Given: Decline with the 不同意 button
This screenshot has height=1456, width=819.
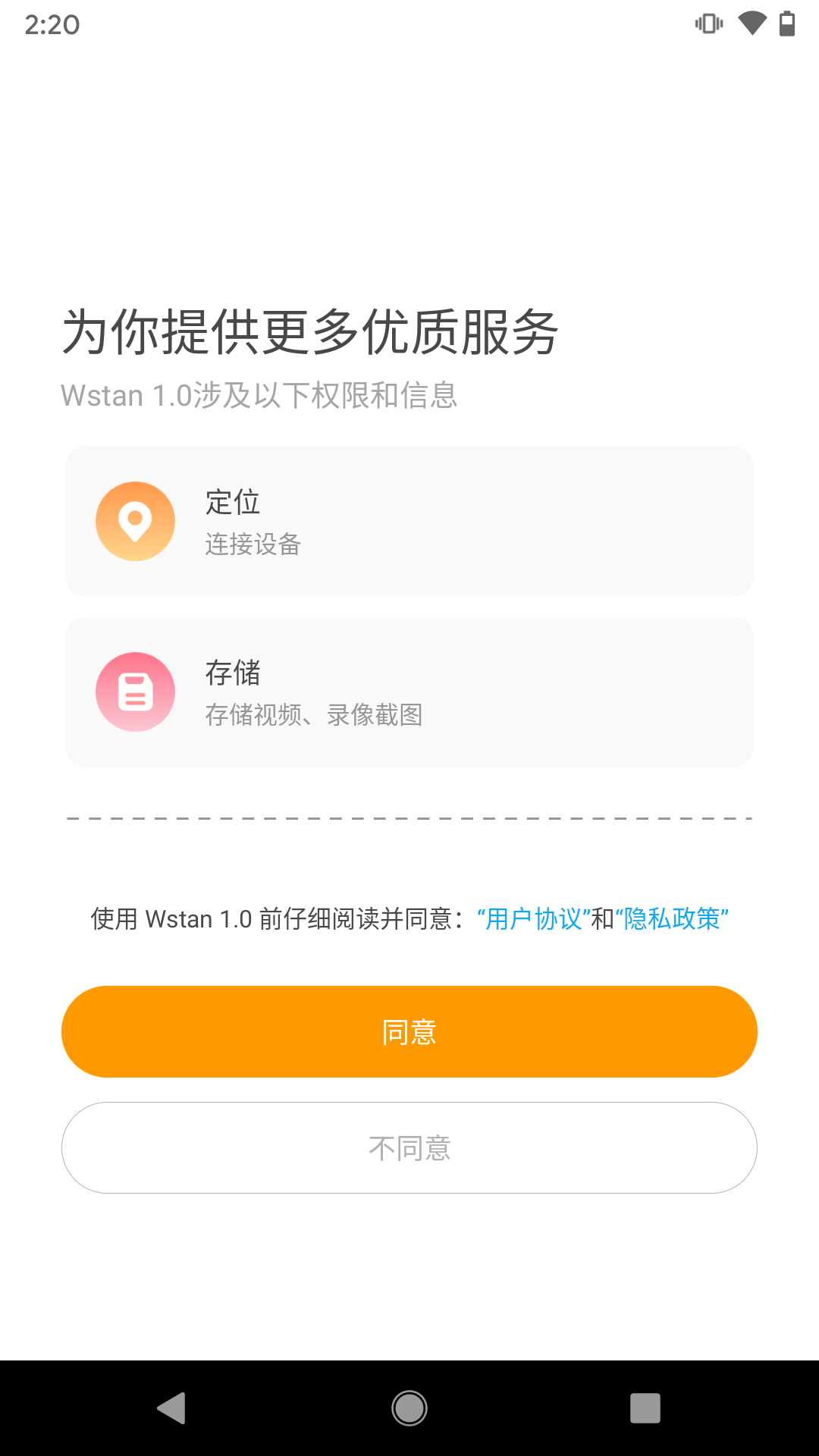Looking at the screenshot, I should point(409,1147).
